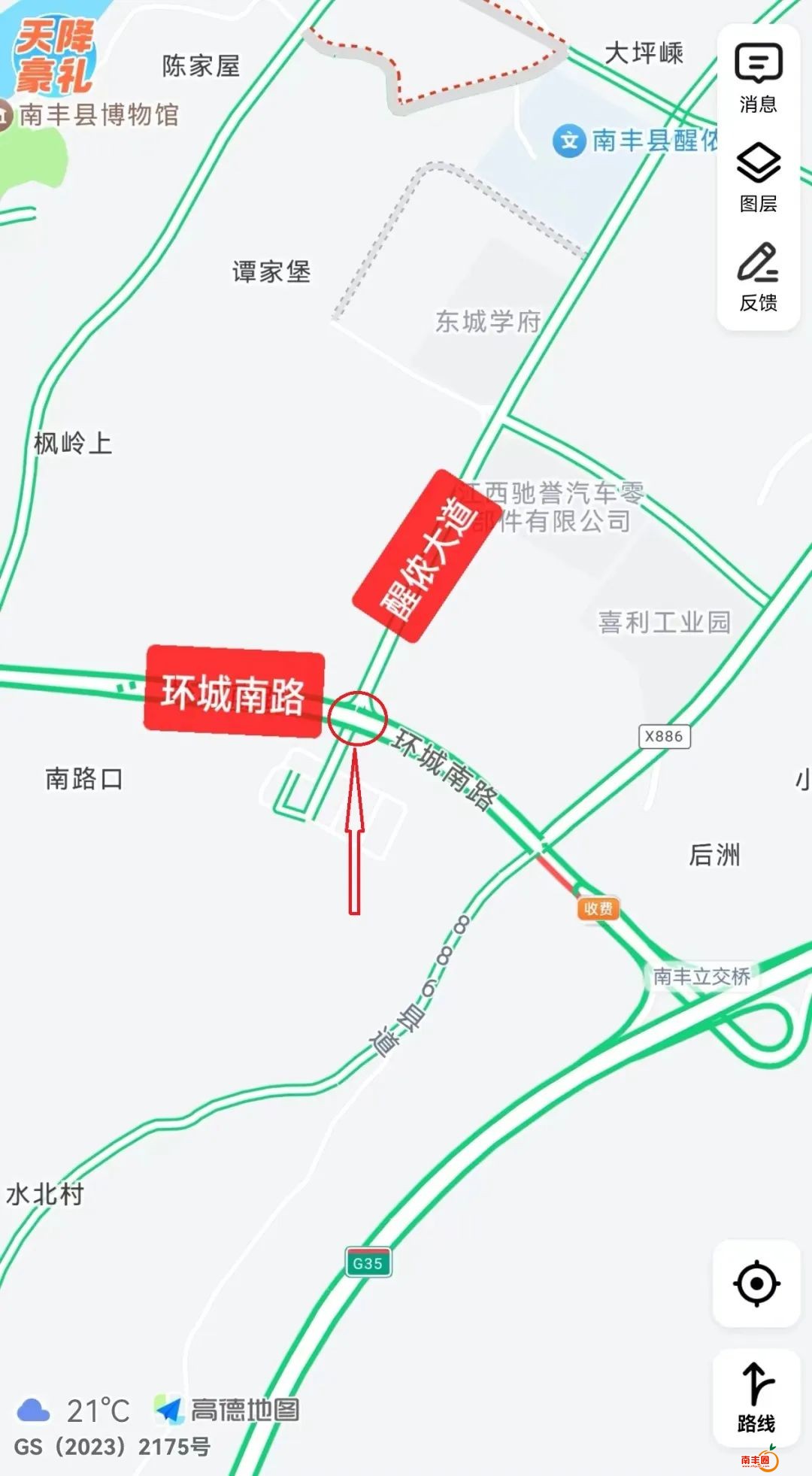Select the 收费 toll station marker
Viewport: 812px width, 1476px height.
[598, 908]
